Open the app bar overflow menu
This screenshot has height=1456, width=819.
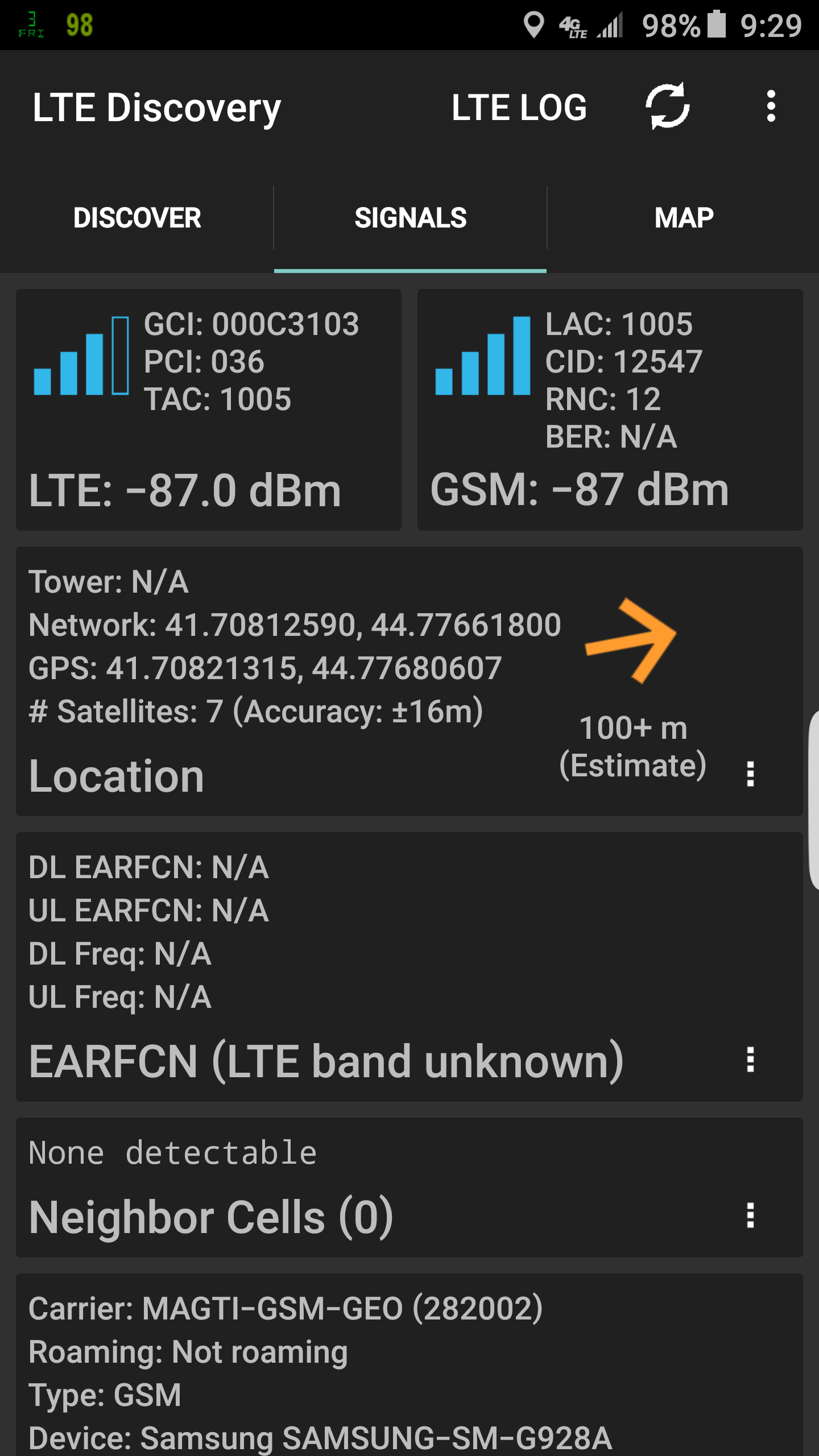(x=771, y=106)
